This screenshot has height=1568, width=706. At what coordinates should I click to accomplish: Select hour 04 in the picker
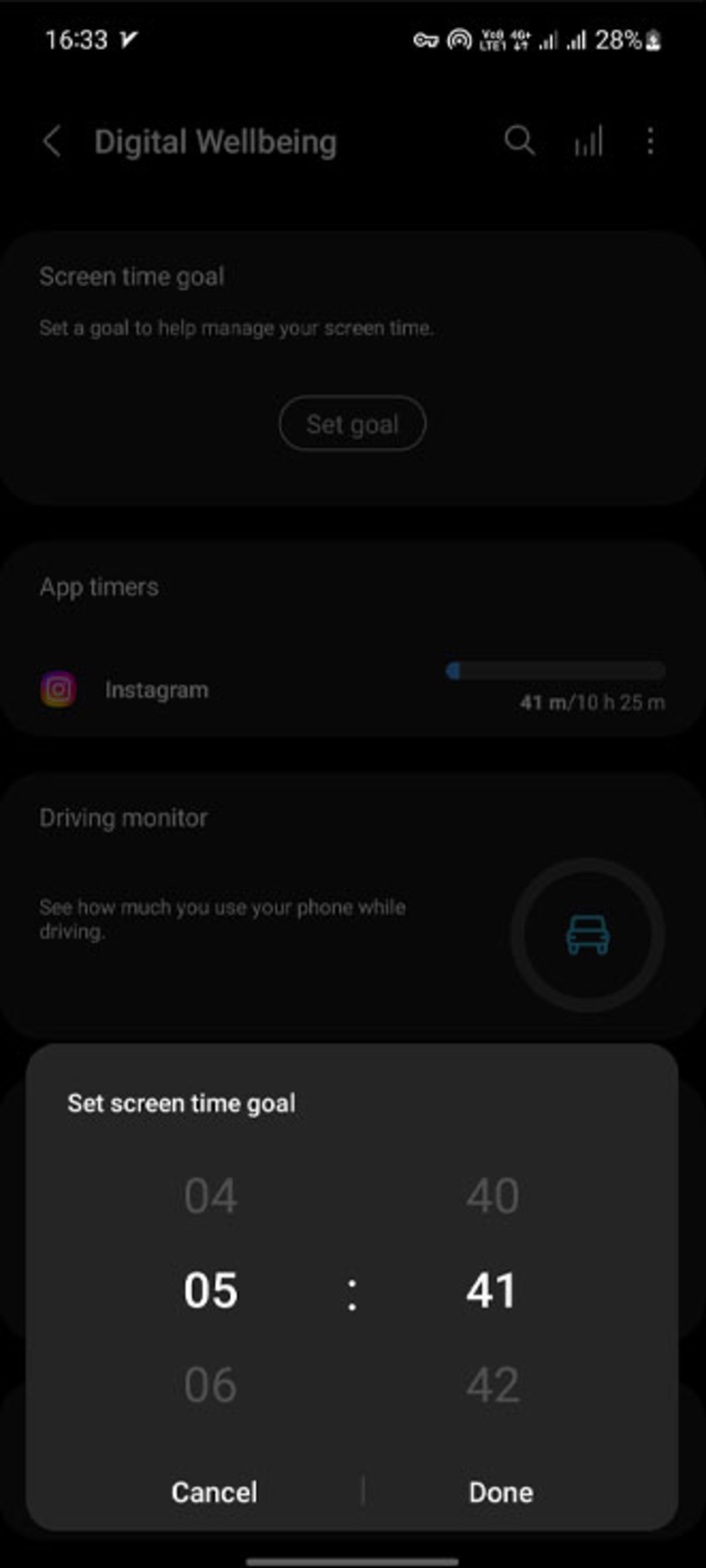coord(211,1195)
